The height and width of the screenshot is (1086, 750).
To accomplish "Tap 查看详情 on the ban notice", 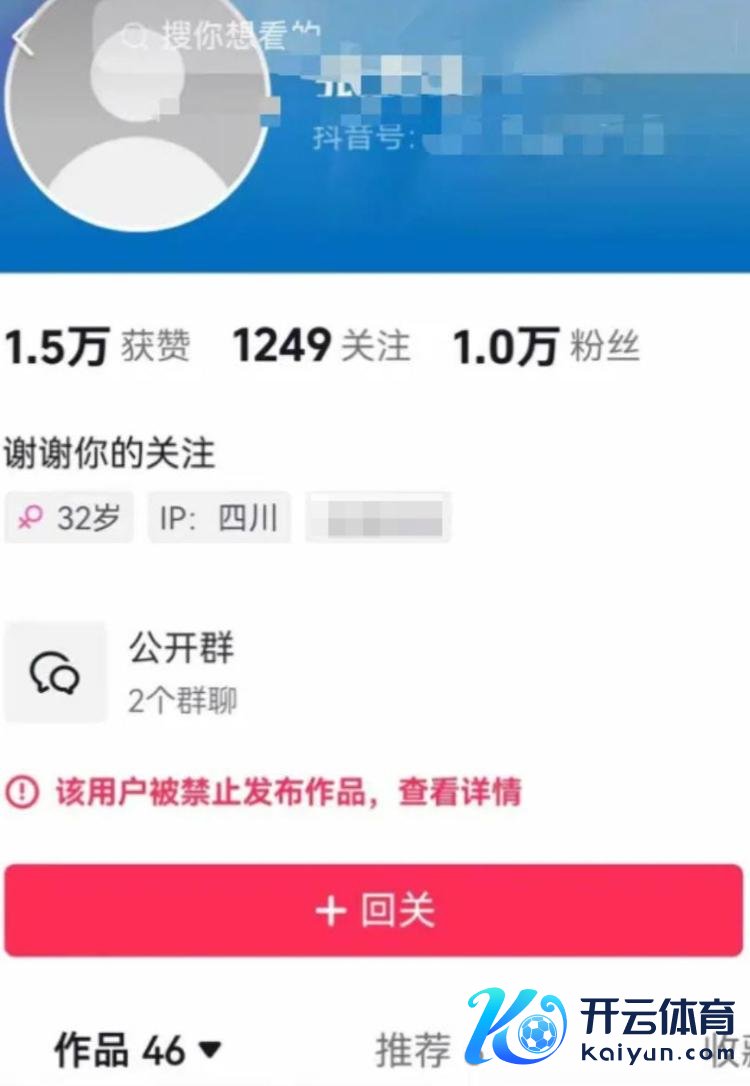I will point(460,793).
